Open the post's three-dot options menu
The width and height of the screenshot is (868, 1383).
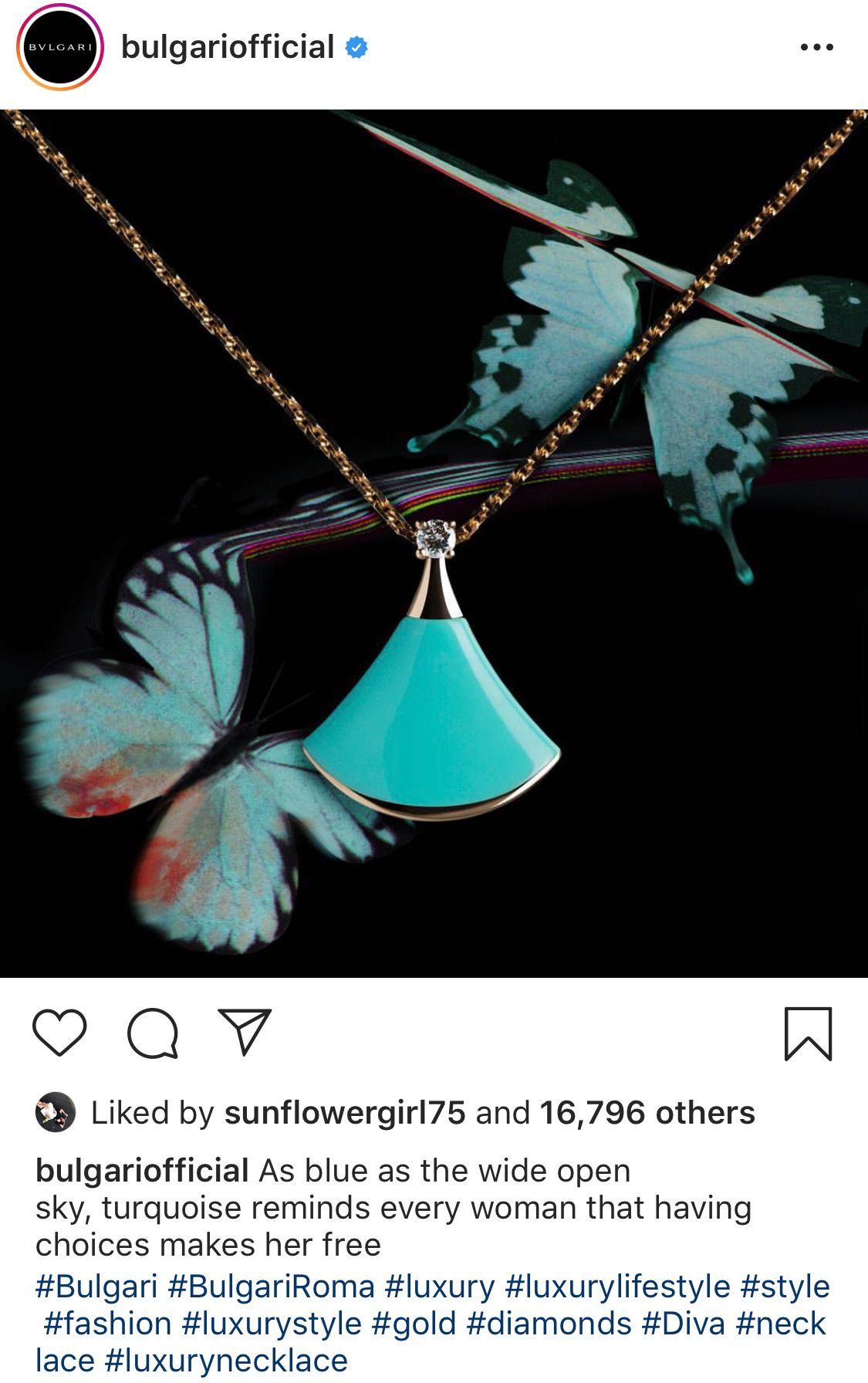coord(816,48)
